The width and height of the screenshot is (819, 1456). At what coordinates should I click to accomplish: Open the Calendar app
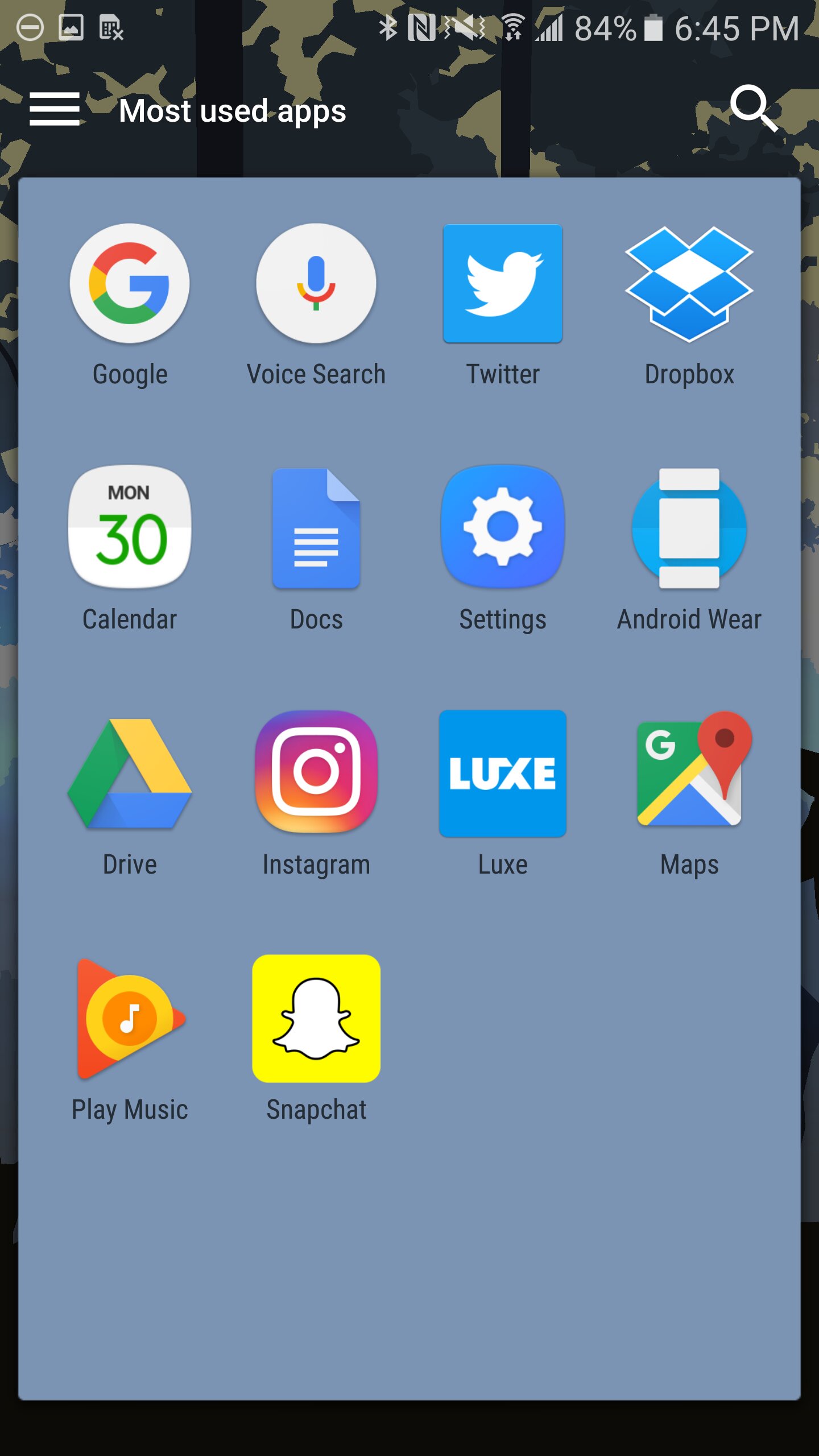click(x=130, y=527)
